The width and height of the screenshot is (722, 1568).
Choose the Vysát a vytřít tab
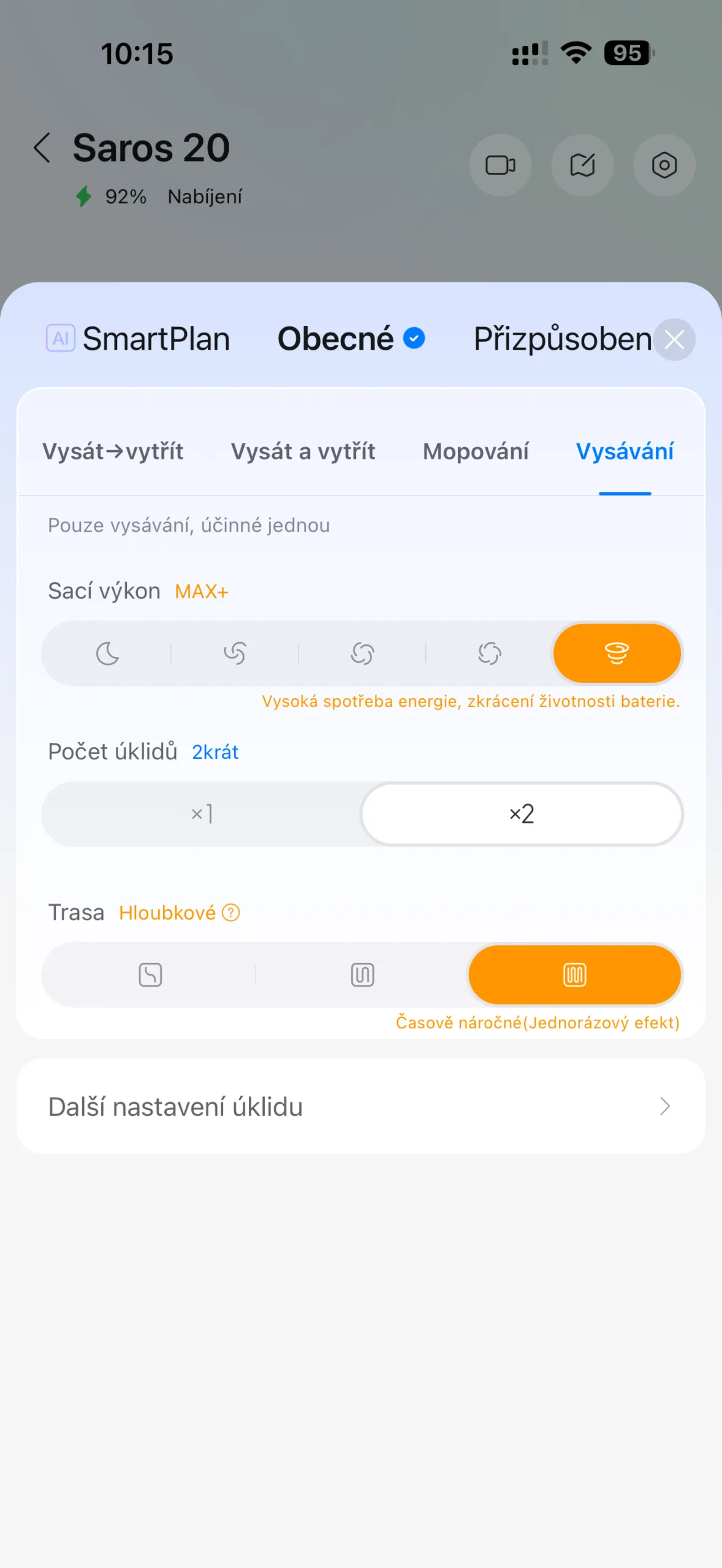pos(303,452)
